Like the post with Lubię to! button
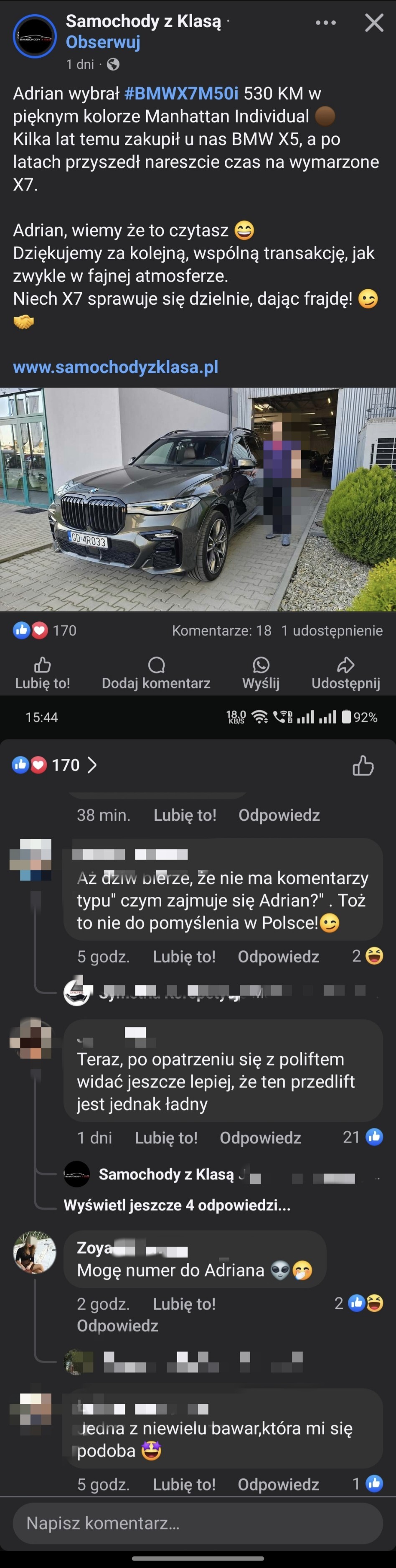The height and width of the screenshot is (1568, 396). (43, 673)
